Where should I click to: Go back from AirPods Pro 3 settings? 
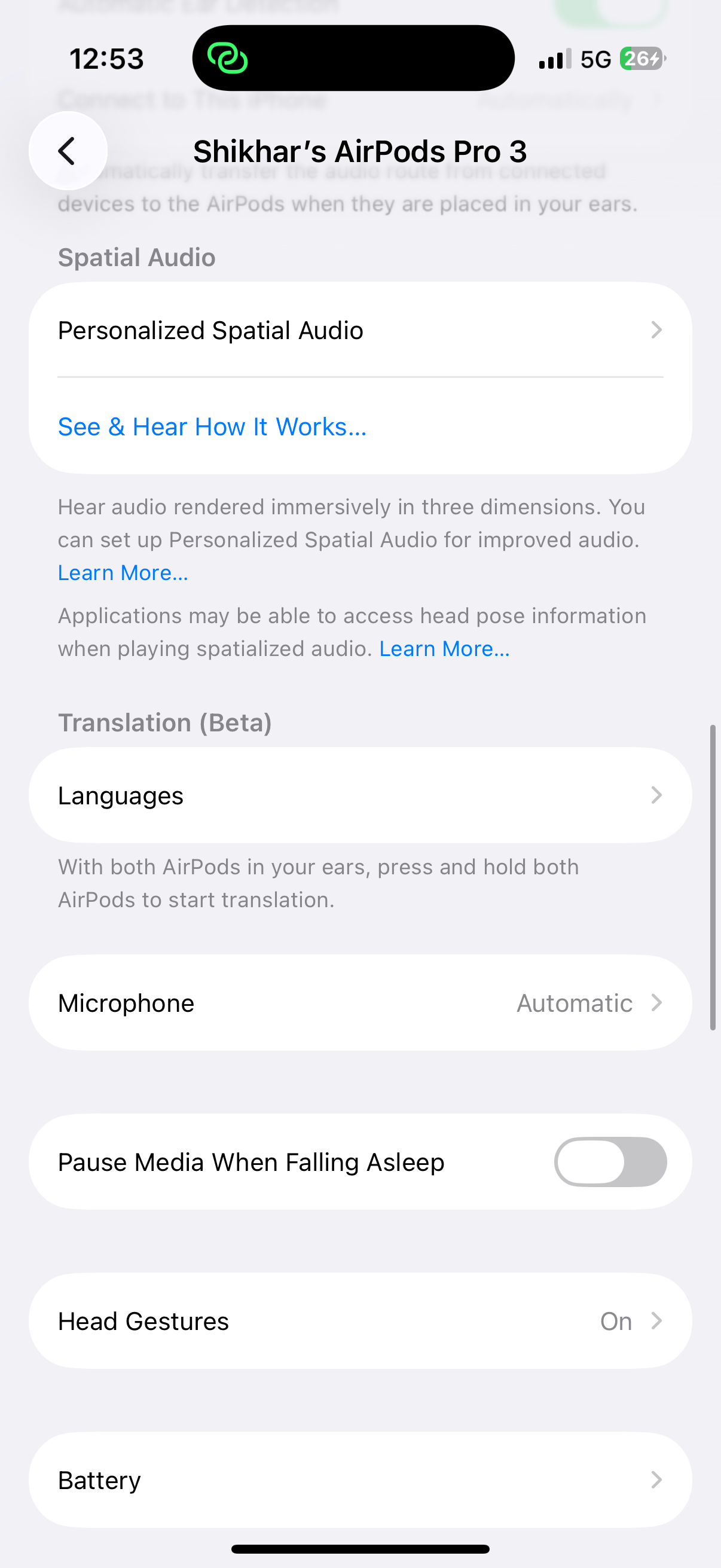tap(68, 150)
